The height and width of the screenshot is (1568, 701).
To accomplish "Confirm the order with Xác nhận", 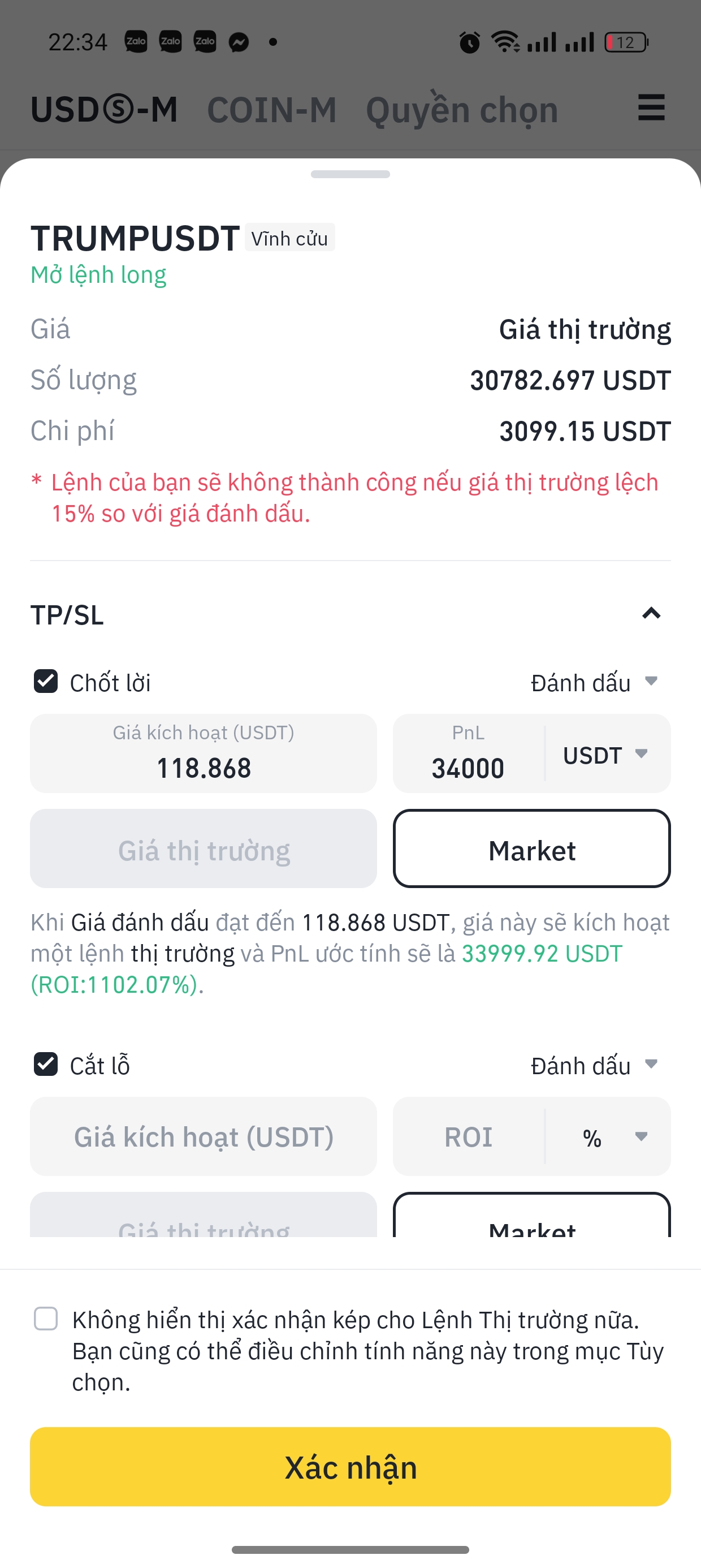I will click(350, 1466).
